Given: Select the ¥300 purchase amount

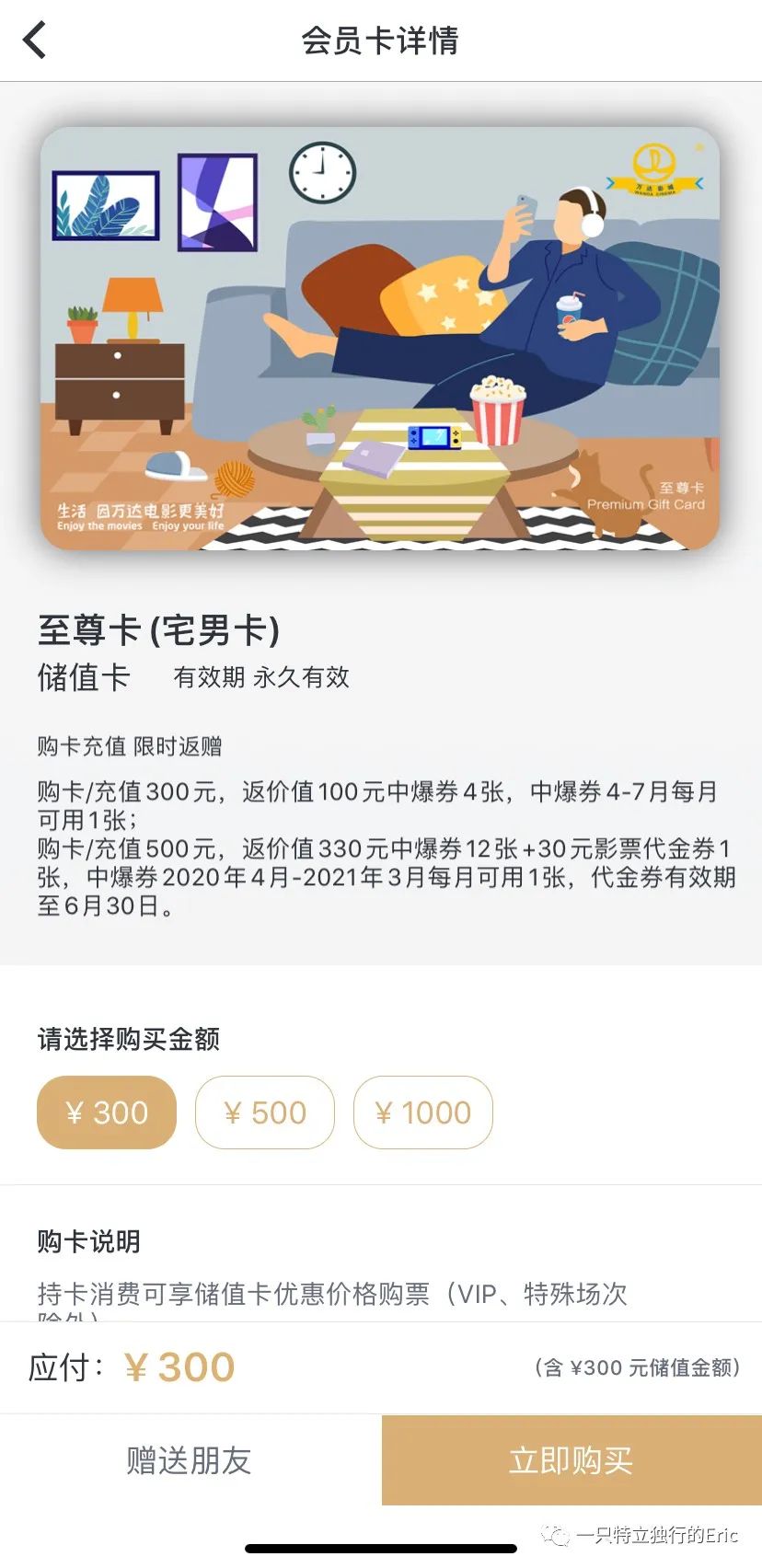Looking at the screenshot, I should pyautogui.click(x=106, y=1113).
